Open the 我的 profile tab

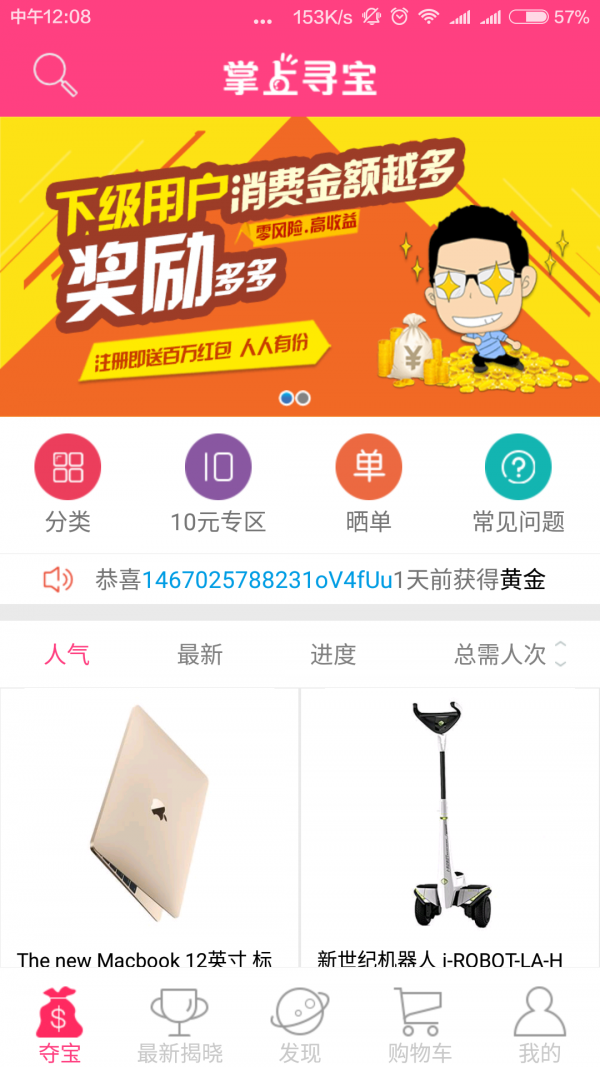point(540,1025)
